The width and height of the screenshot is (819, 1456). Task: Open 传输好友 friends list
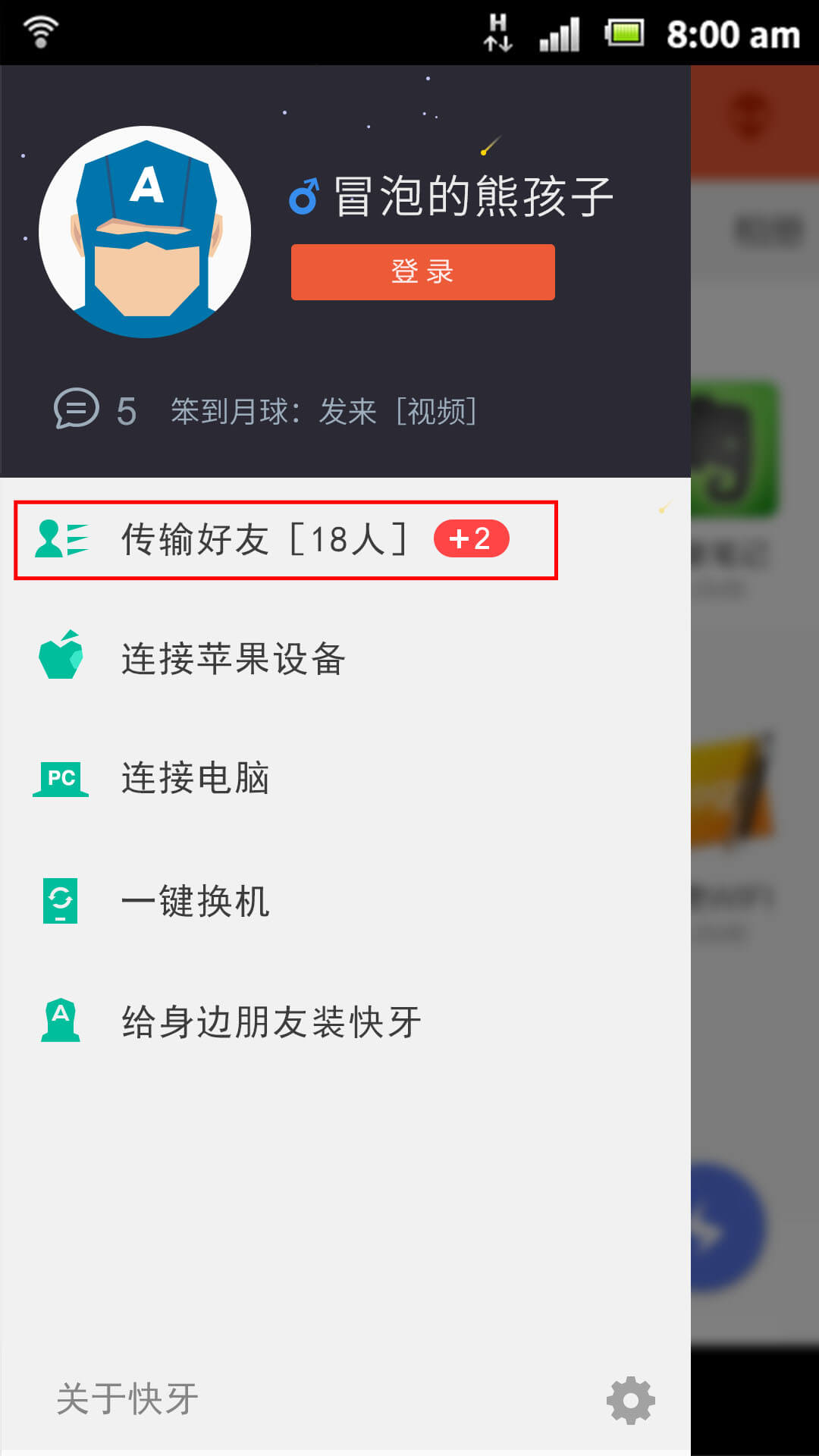(285, 540)
